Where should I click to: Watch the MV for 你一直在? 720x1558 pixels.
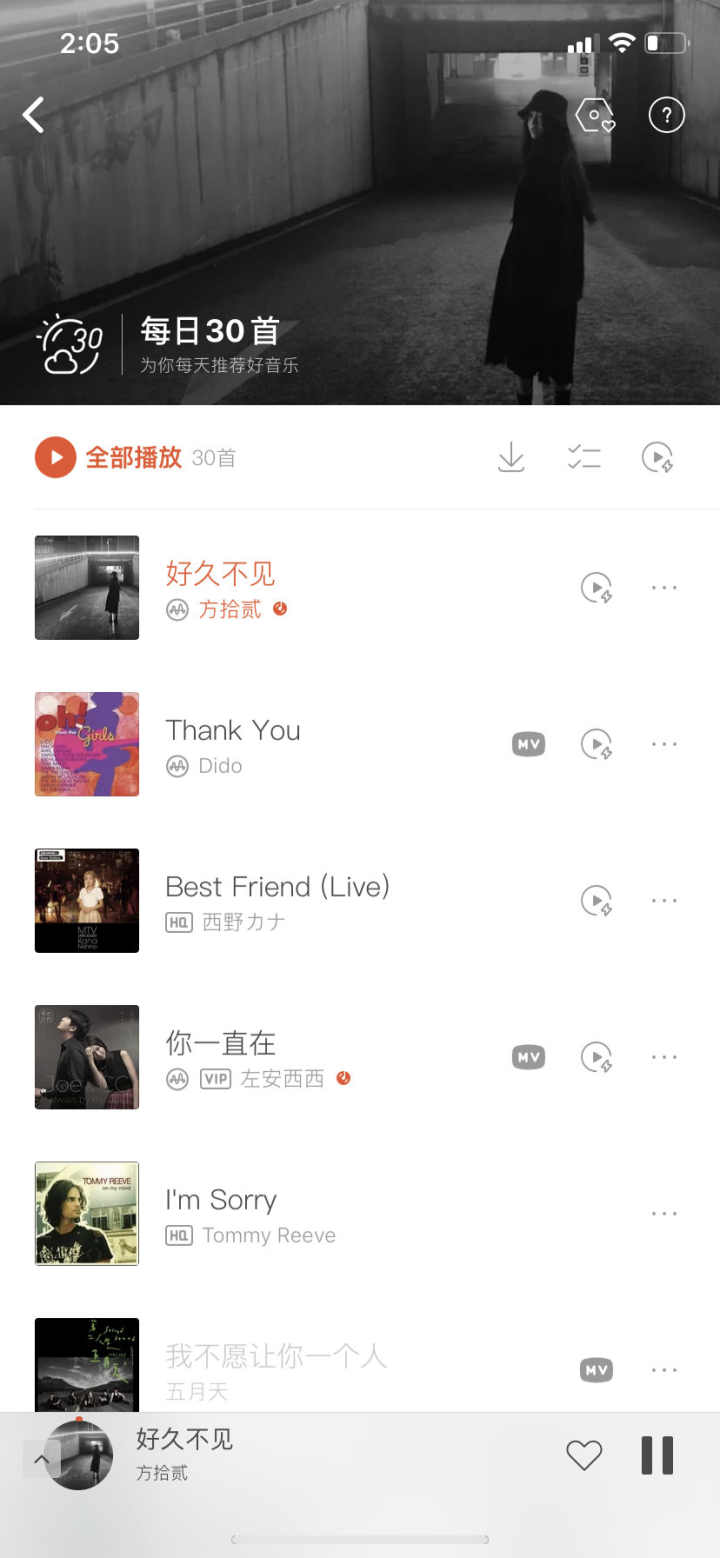pos(528,1057)
